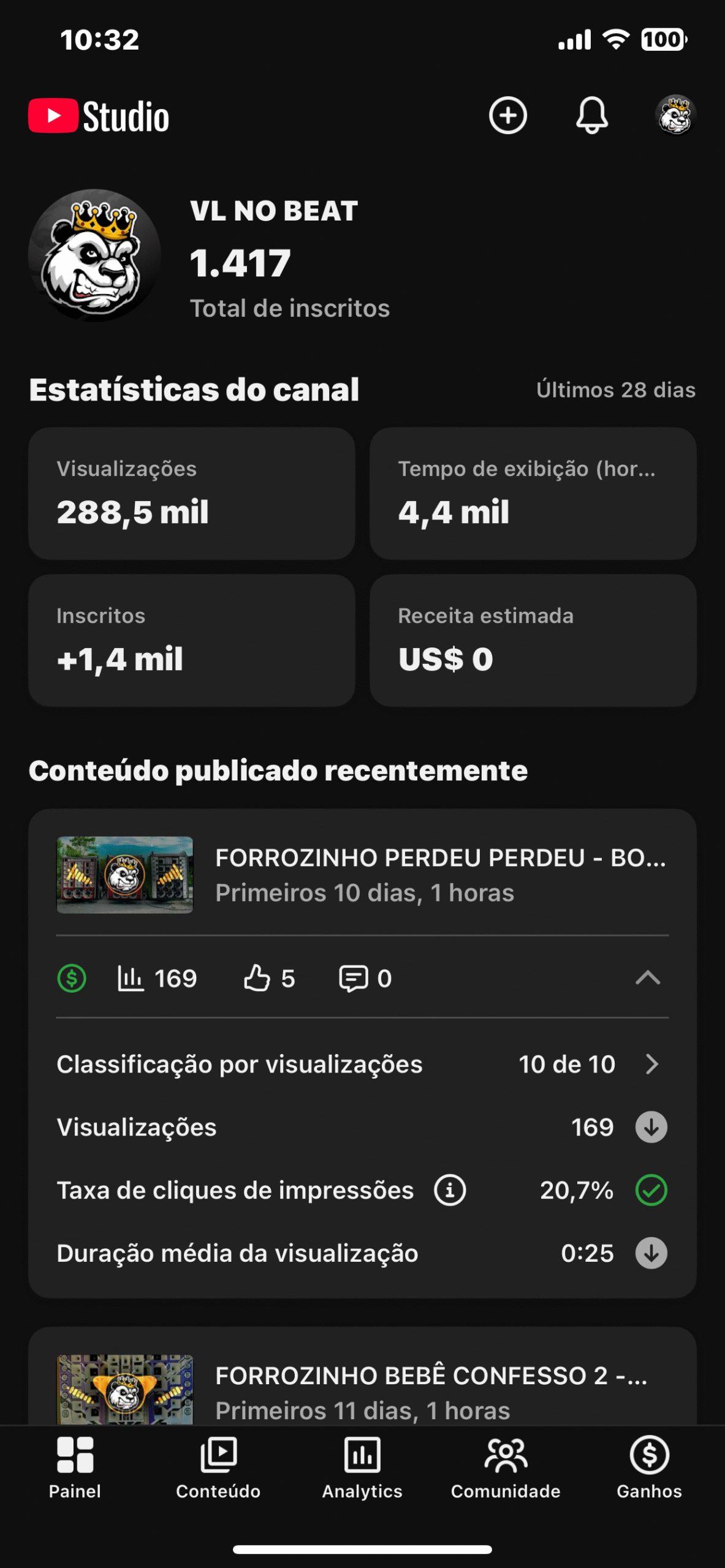Switch to the Ganhos tab

click(649, 1468)
